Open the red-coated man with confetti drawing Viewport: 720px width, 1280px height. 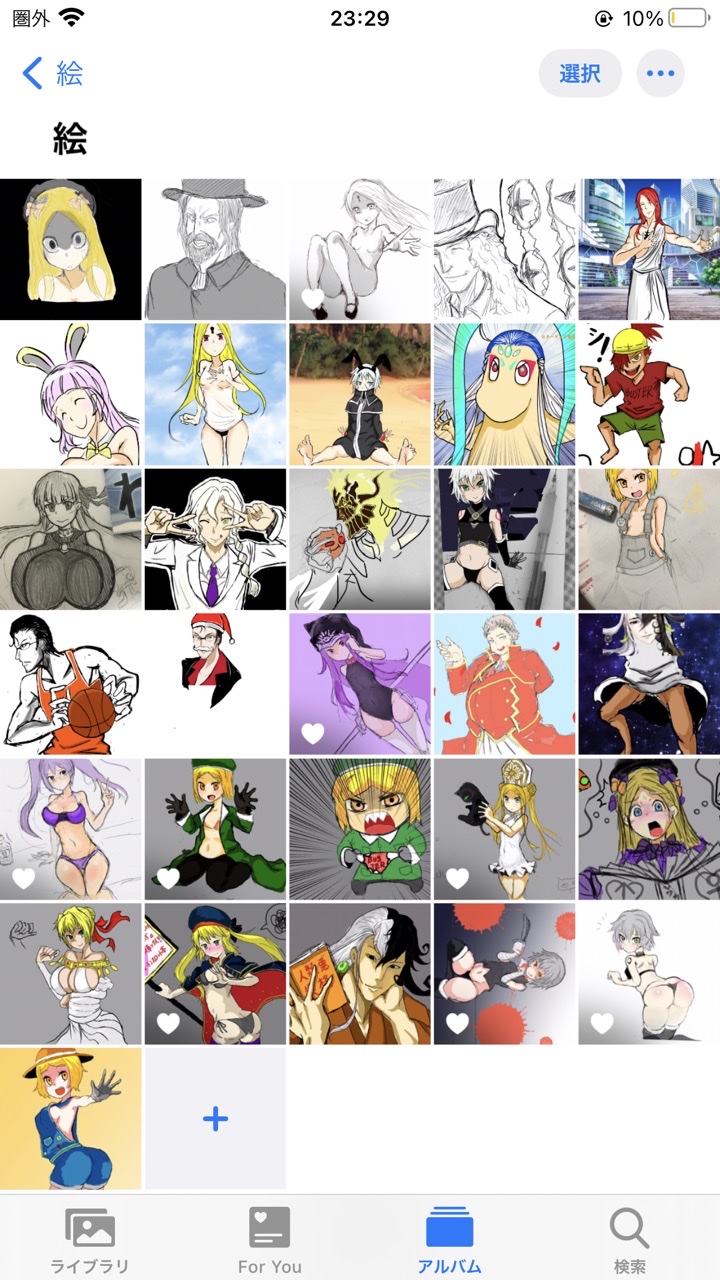(x=504, y=684)
